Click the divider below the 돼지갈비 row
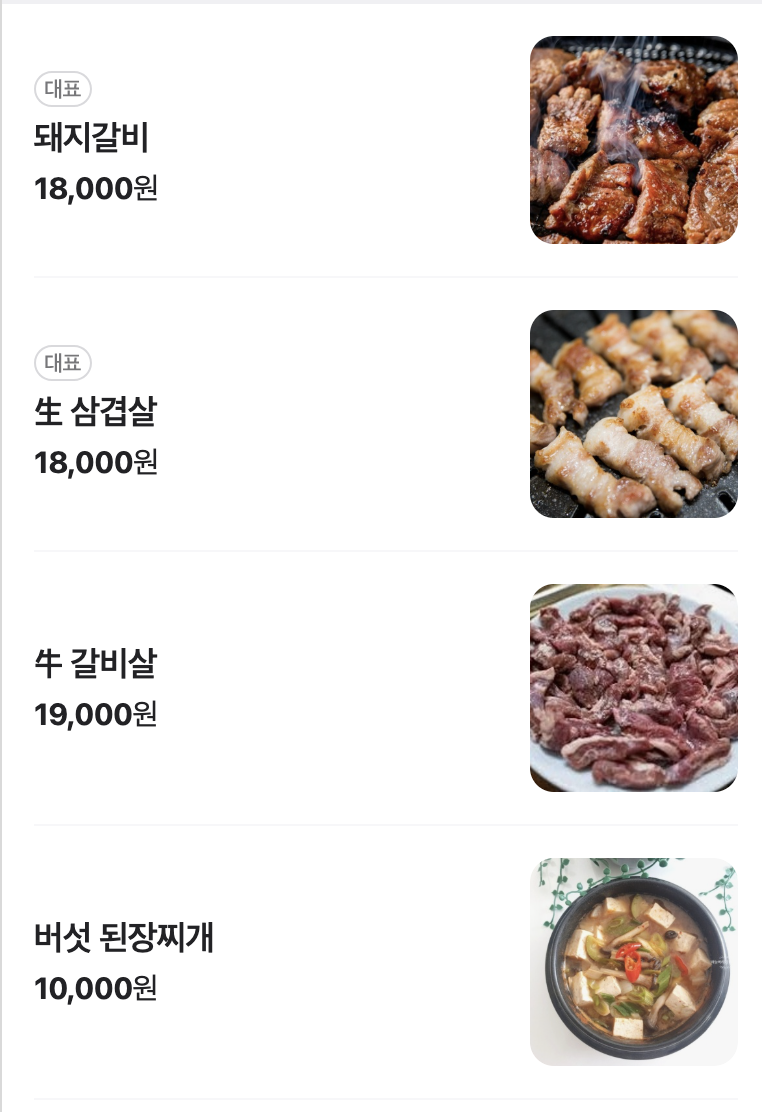Viewport: 762px width, 1112px height. pyautogui.click(x=380, y=272)
